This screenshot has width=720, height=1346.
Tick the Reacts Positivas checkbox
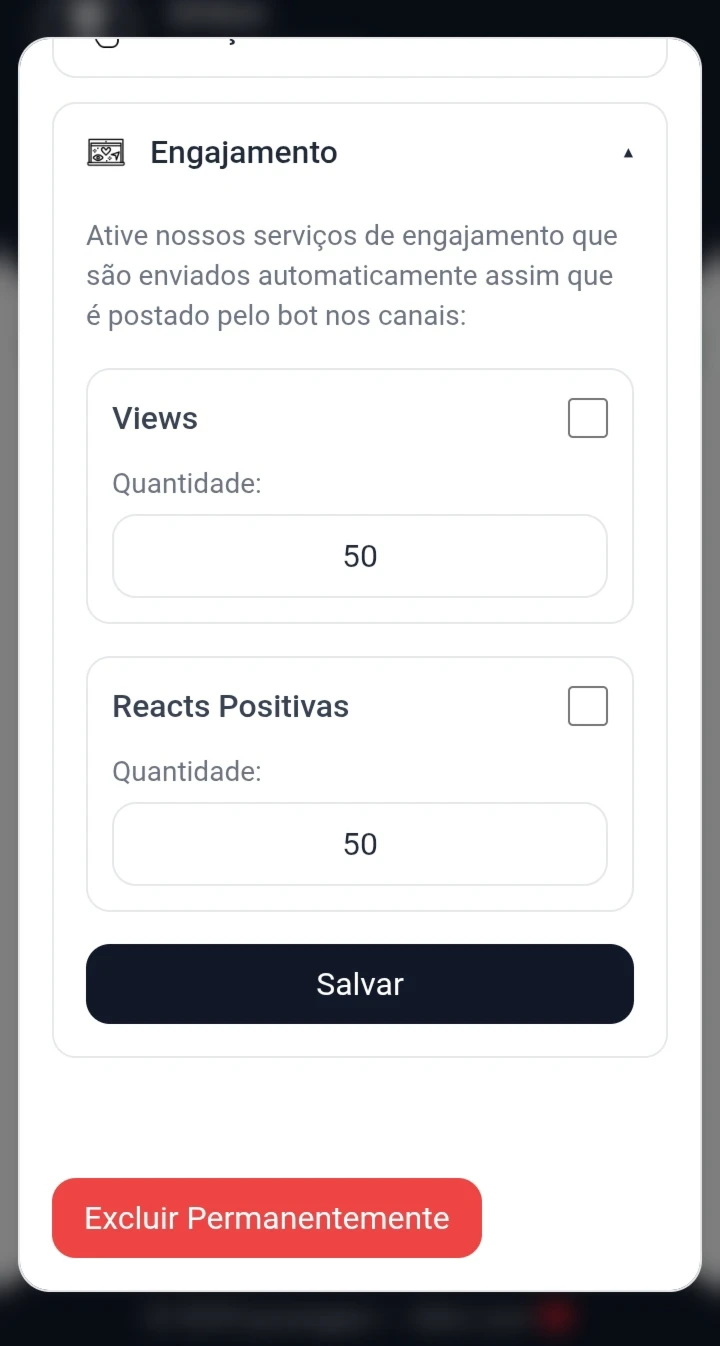pos(587,706)
